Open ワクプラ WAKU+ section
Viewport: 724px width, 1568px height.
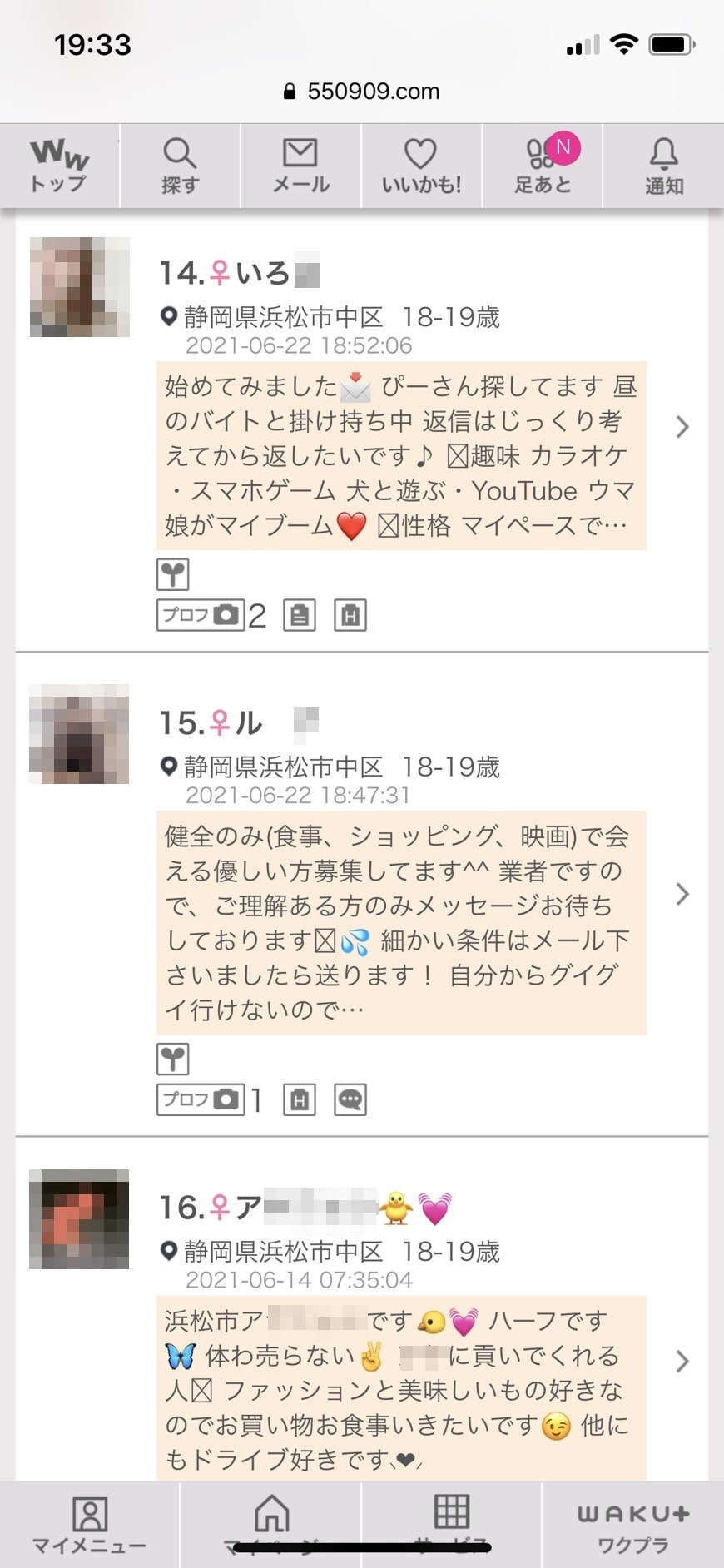[633, 1525]
